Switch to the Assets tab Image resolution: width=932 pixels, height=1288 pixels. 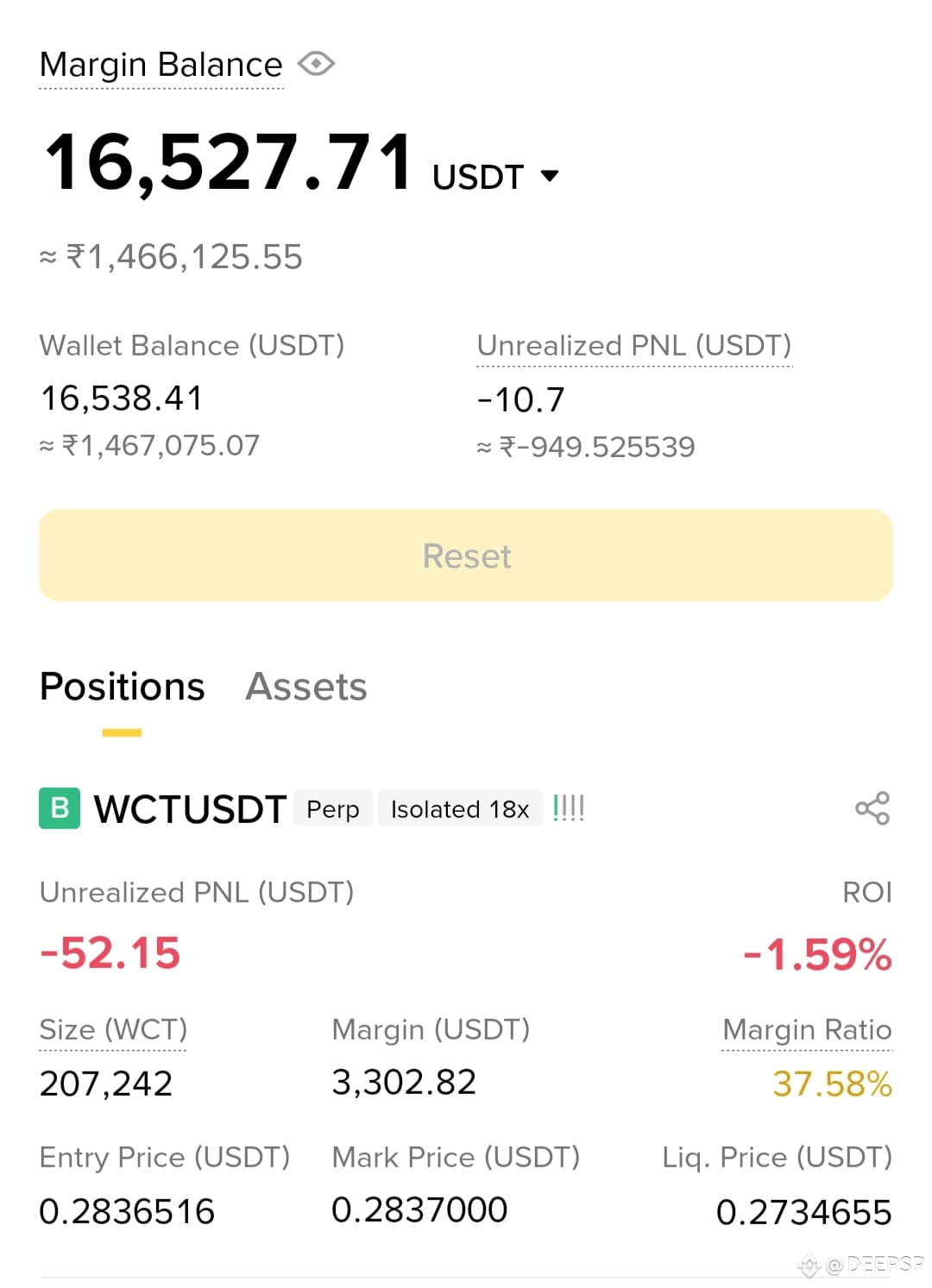(305, 687)
